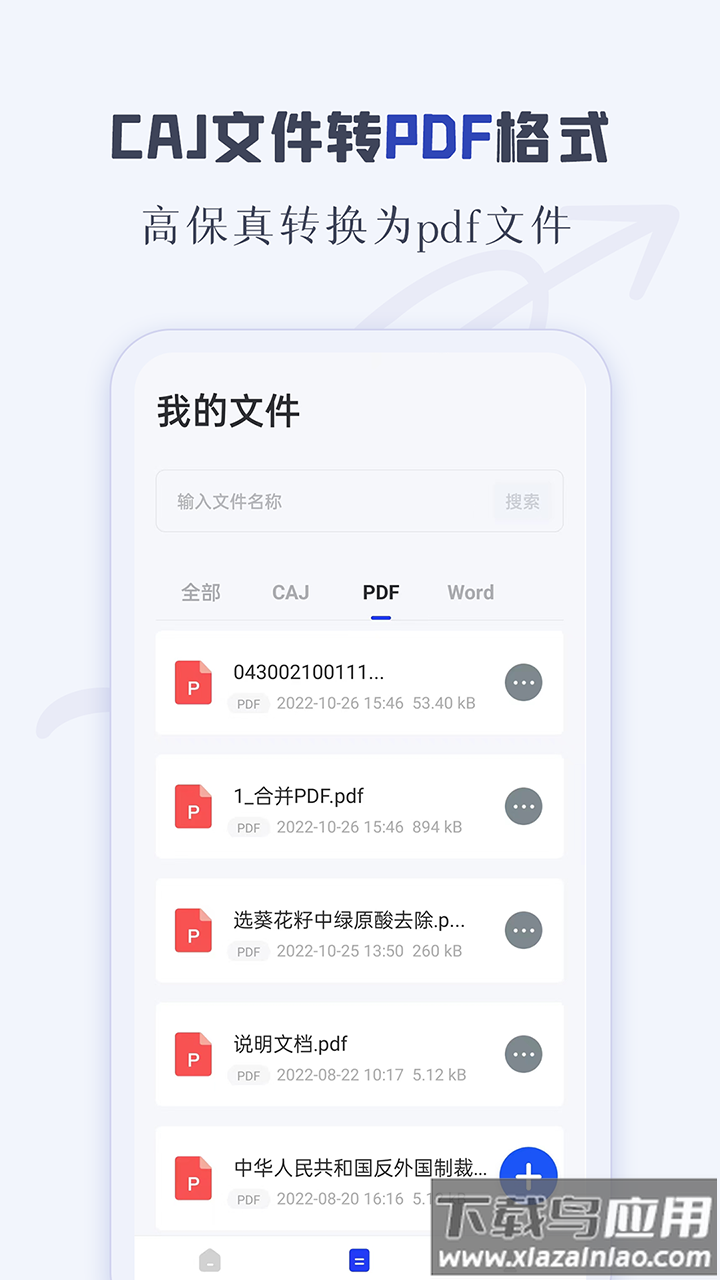
Task: Open the more options menu for 选葵花籽中绿原酸去除 file
Action: (x=523, y=930)
